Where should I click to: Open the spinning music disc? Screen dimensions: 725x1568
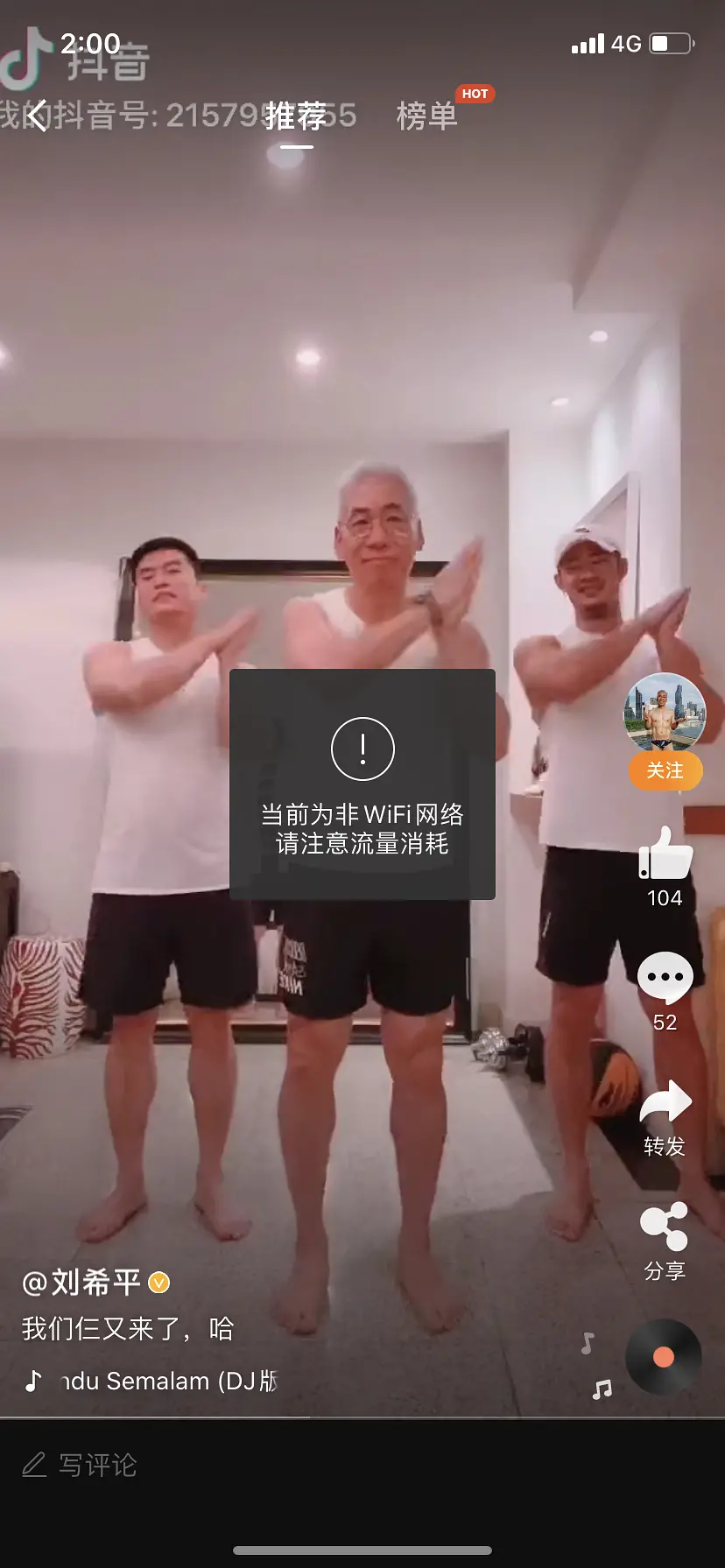point(663,1357)
